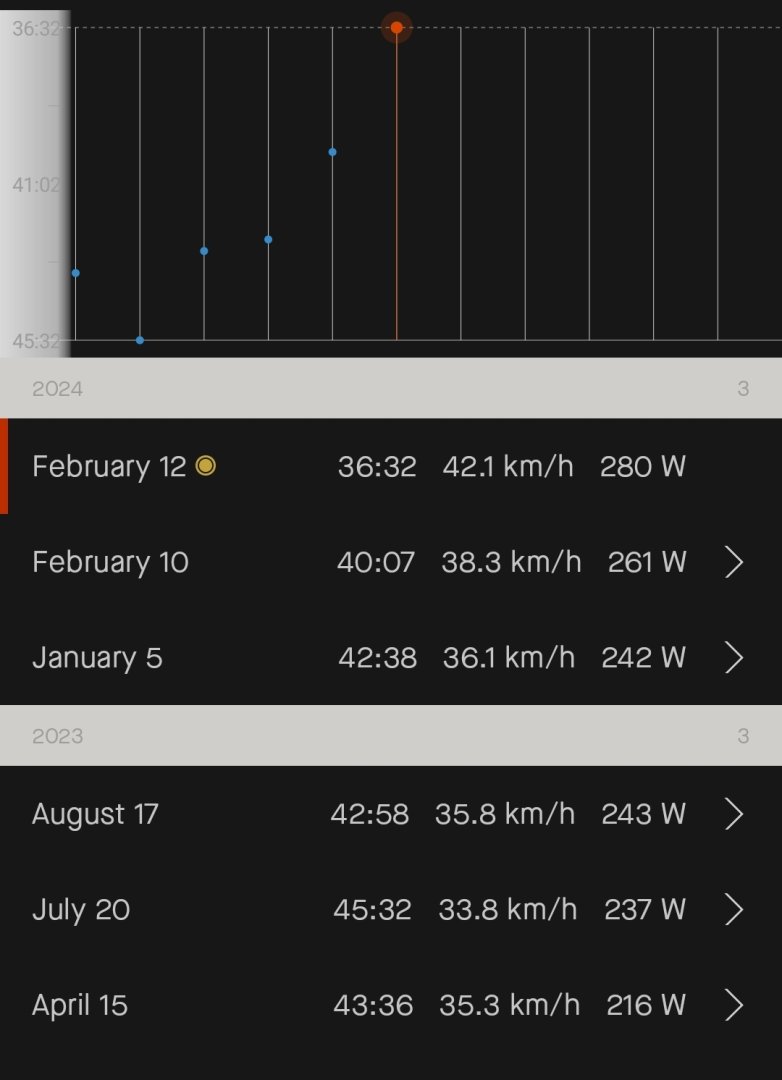View the August 17 effort details

(x=390, y=814)
